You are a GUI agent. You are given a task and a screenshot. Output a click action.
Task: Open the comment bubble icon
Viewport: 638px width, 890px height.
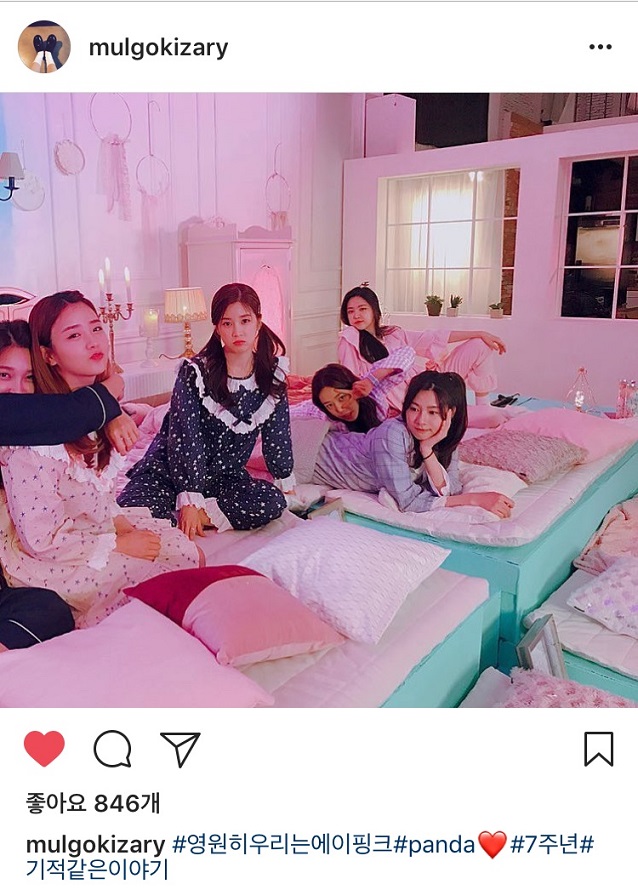tap(112, 749)
